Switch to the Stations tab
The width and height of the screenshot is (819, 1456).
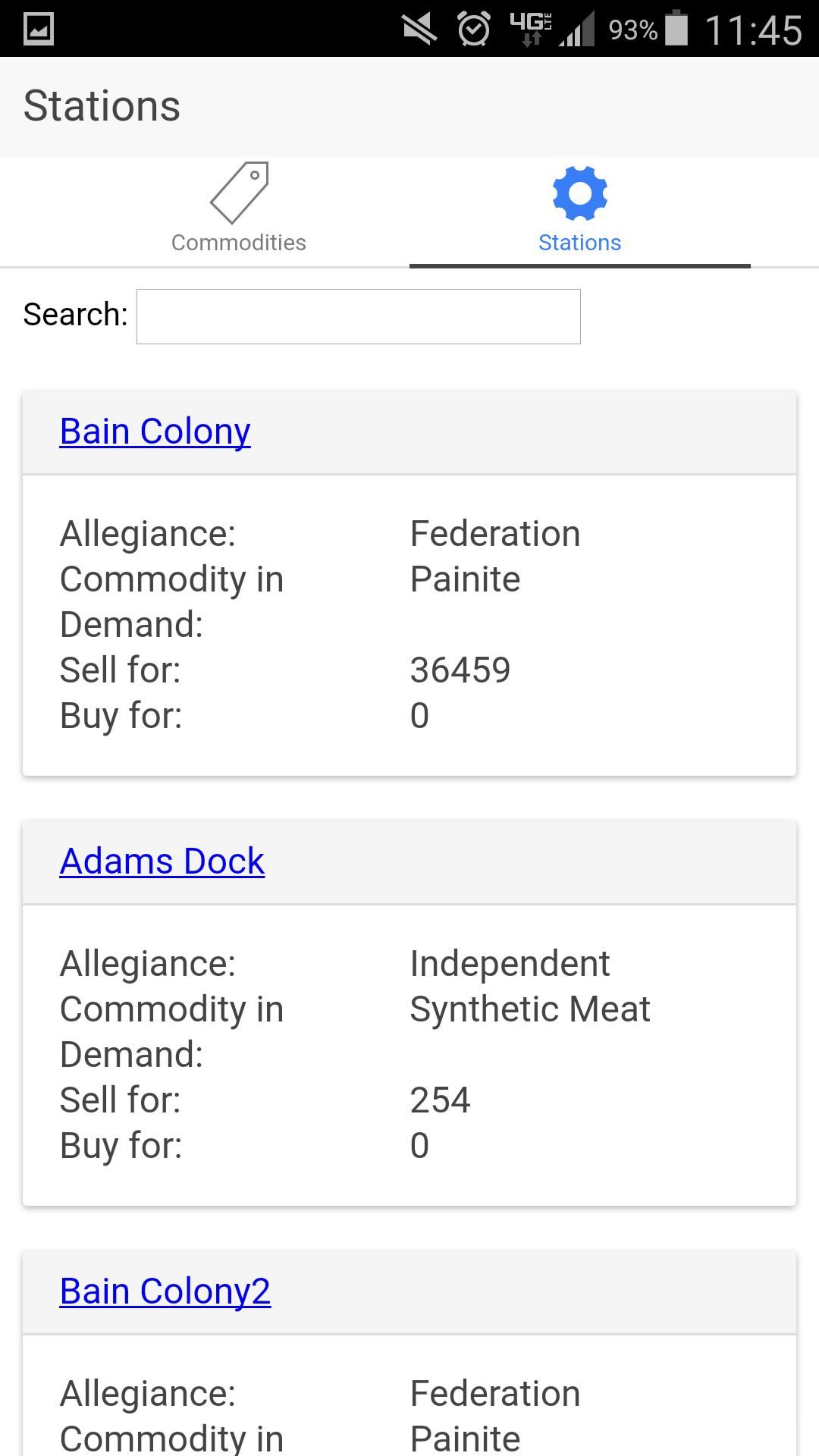tap(579, 212)
